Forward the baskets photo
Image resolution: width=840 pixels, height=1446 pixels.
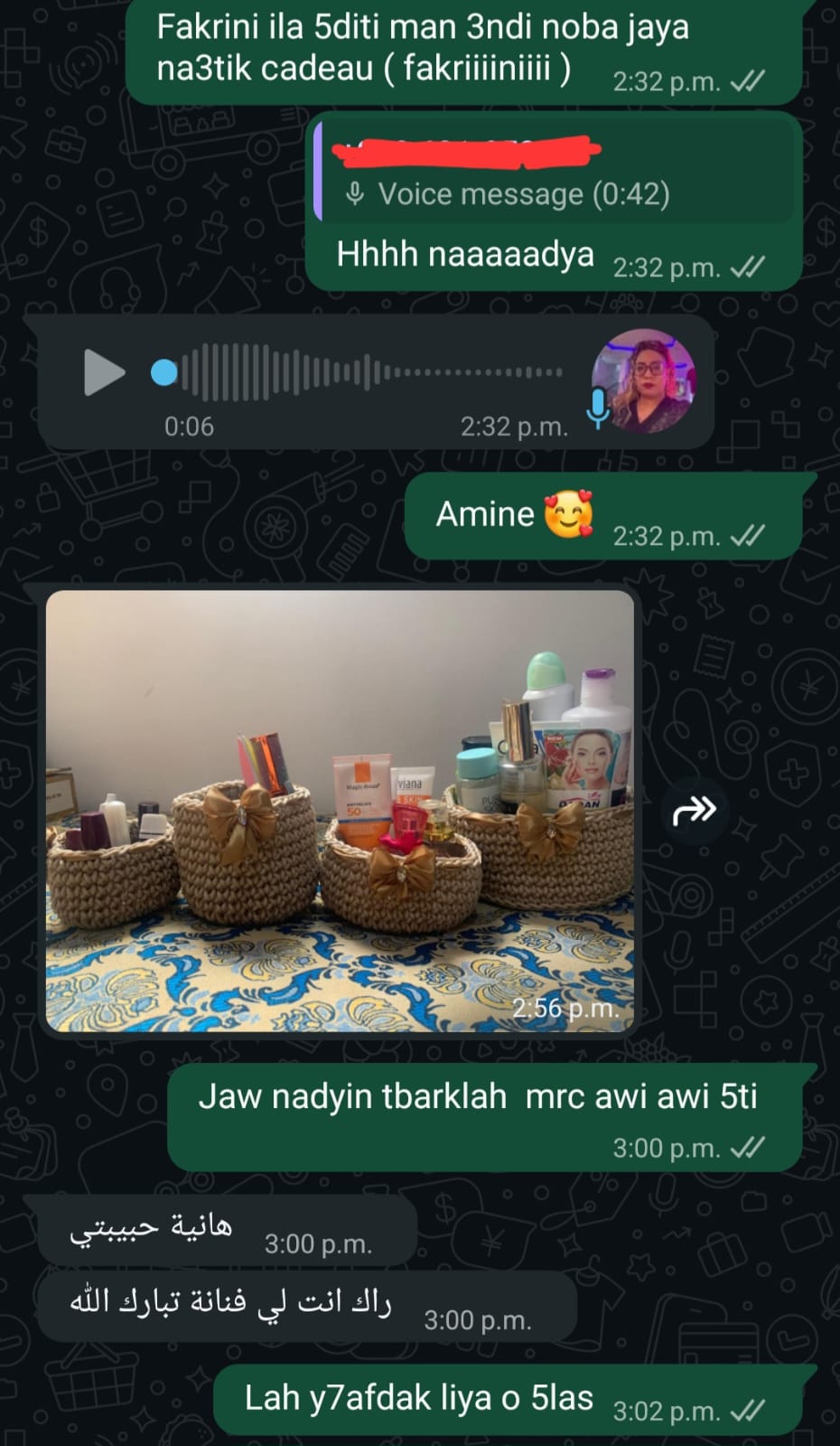coord(694,811)
